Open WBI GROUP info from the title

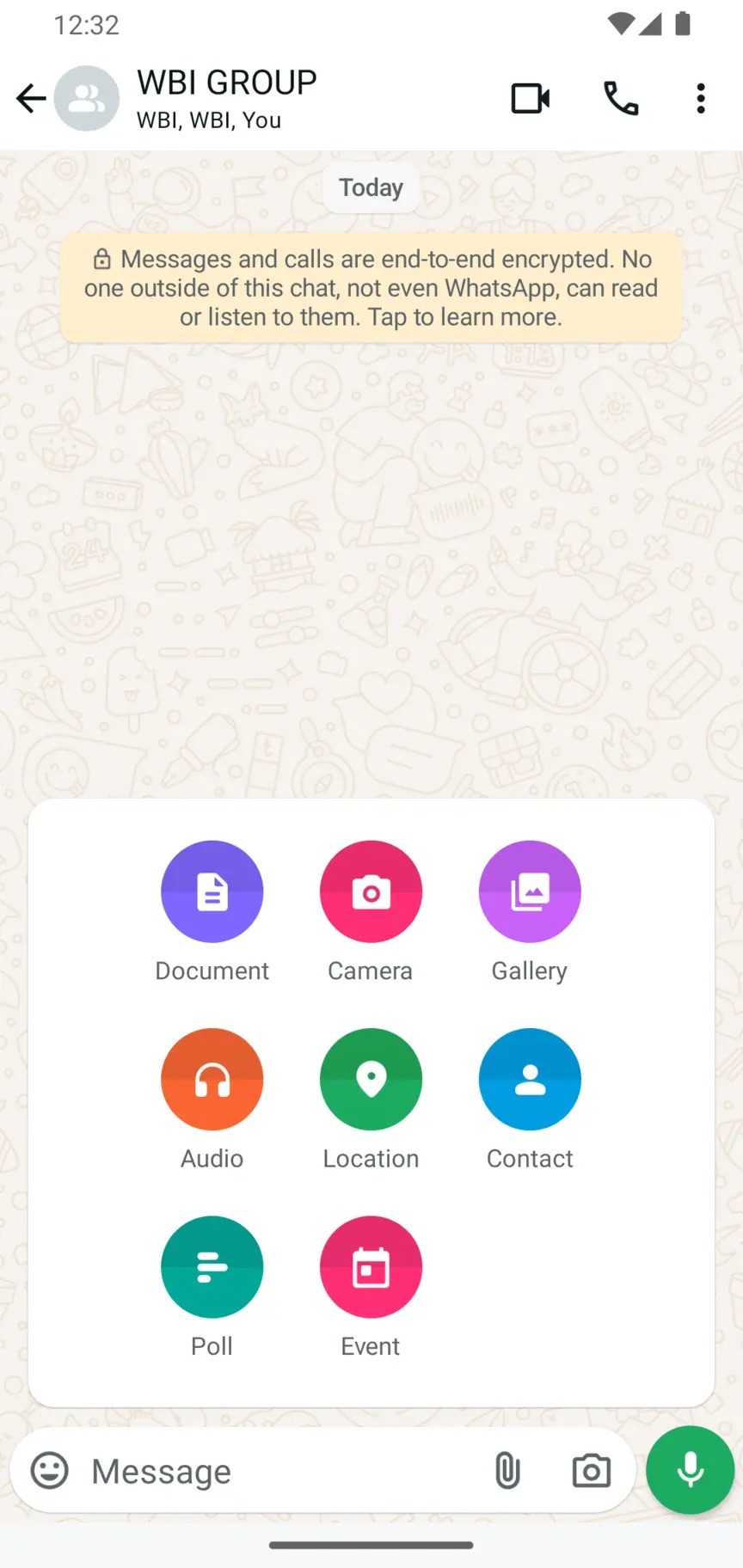click(x=227, y=83)
